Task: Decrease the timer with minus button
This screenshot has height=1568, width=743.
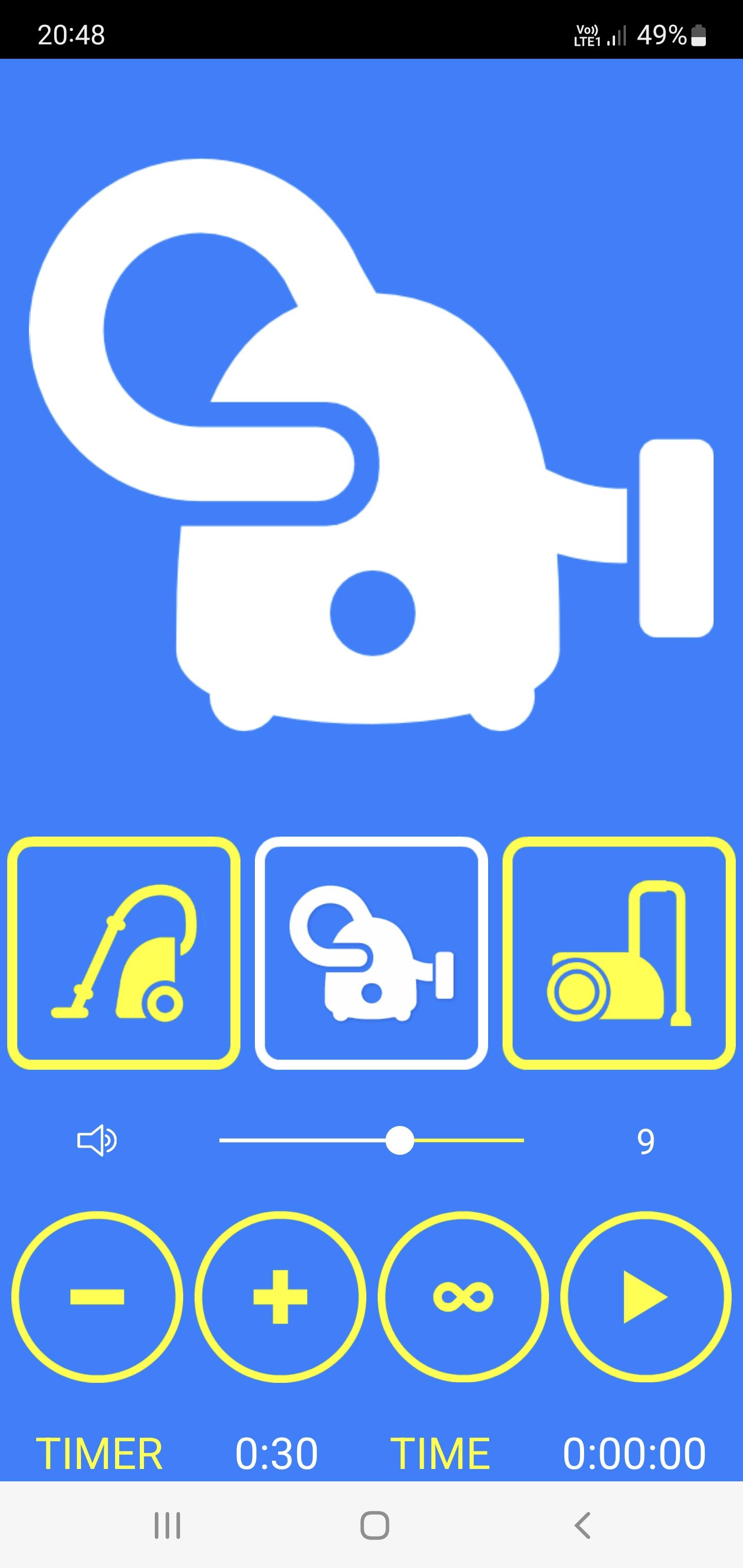Action: coord(98,1297)
